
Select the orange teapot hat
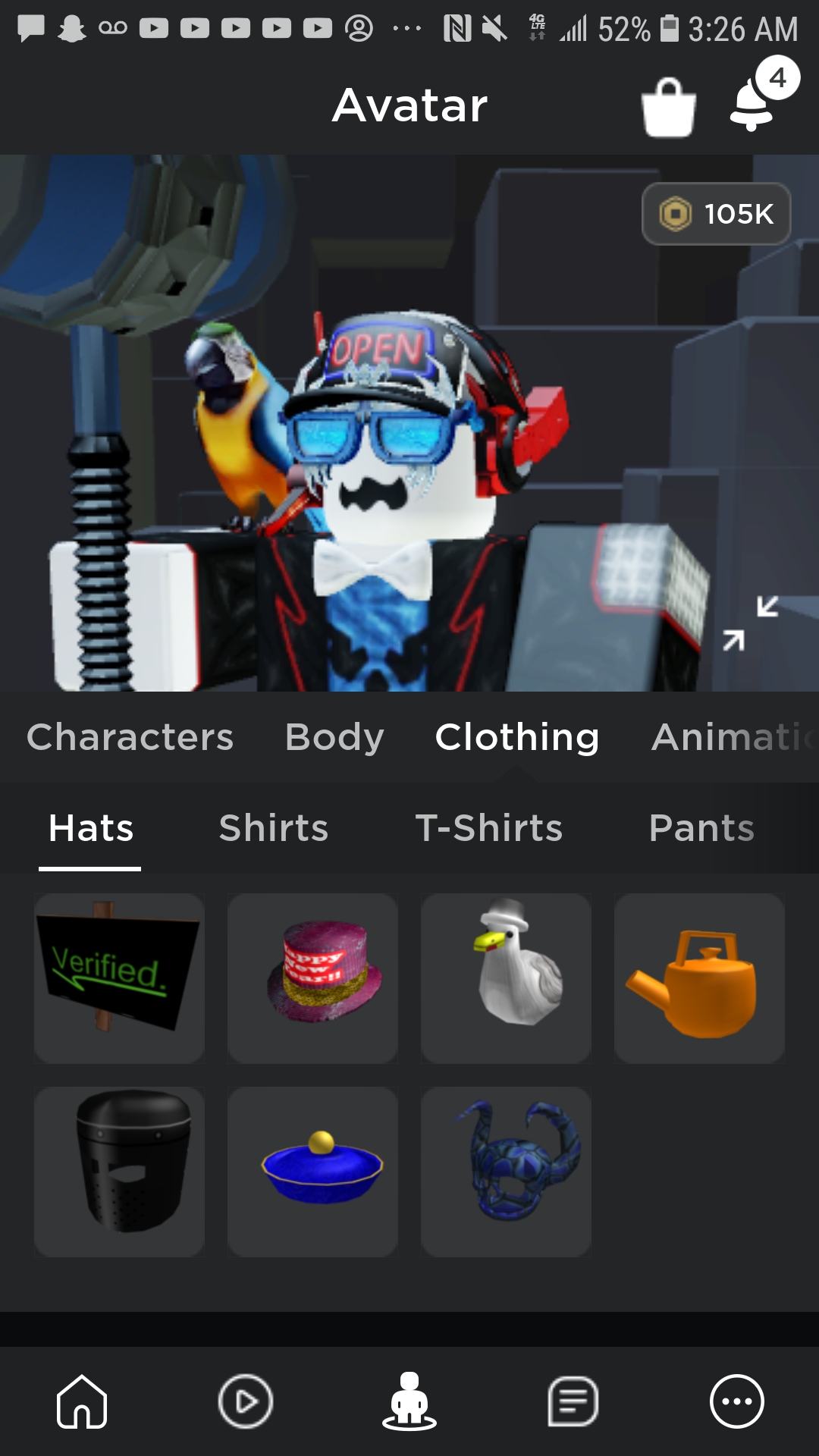(x=700, y=978)
